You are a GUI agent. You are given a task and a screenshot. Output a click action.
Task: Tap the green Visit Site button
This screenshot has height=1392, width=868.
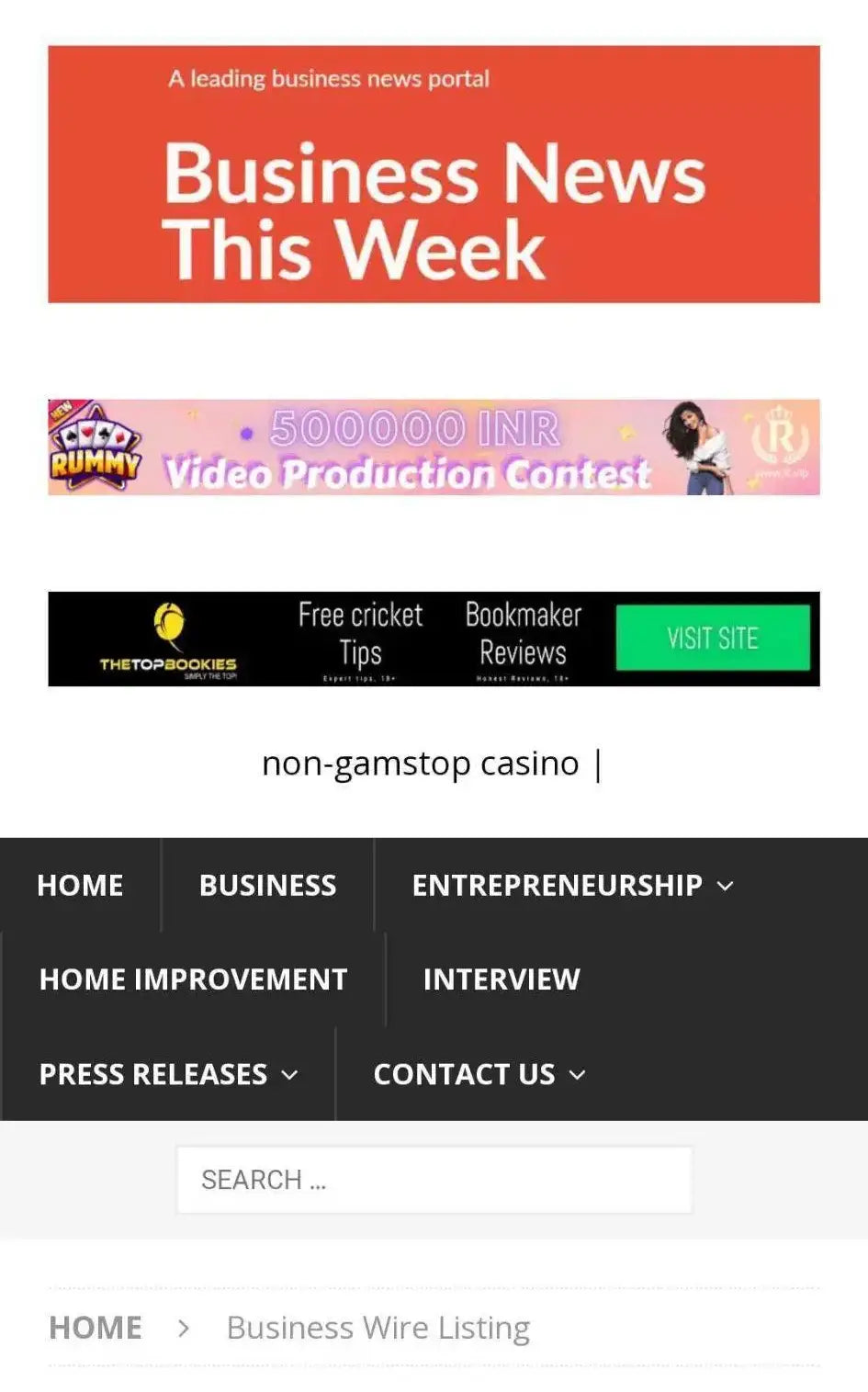[x=713, y=638]
